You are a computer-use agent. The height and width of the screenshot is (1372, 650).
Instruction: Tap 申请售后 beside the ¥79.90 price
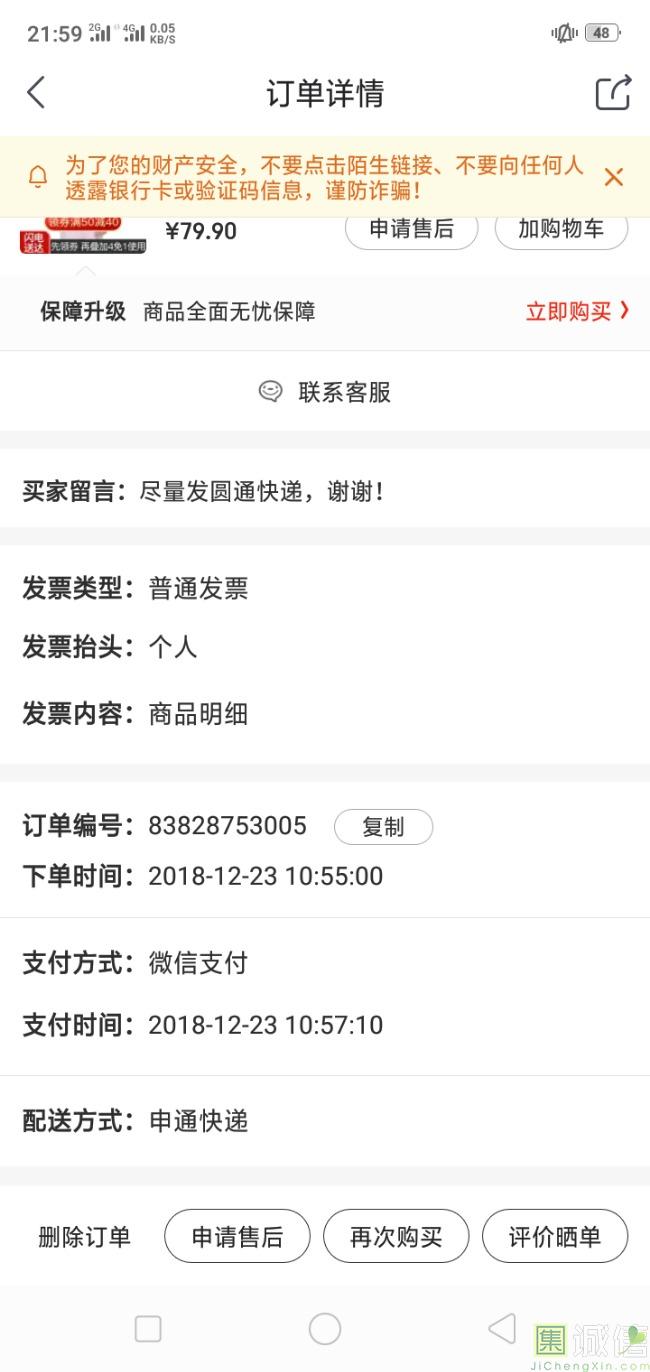411,229
